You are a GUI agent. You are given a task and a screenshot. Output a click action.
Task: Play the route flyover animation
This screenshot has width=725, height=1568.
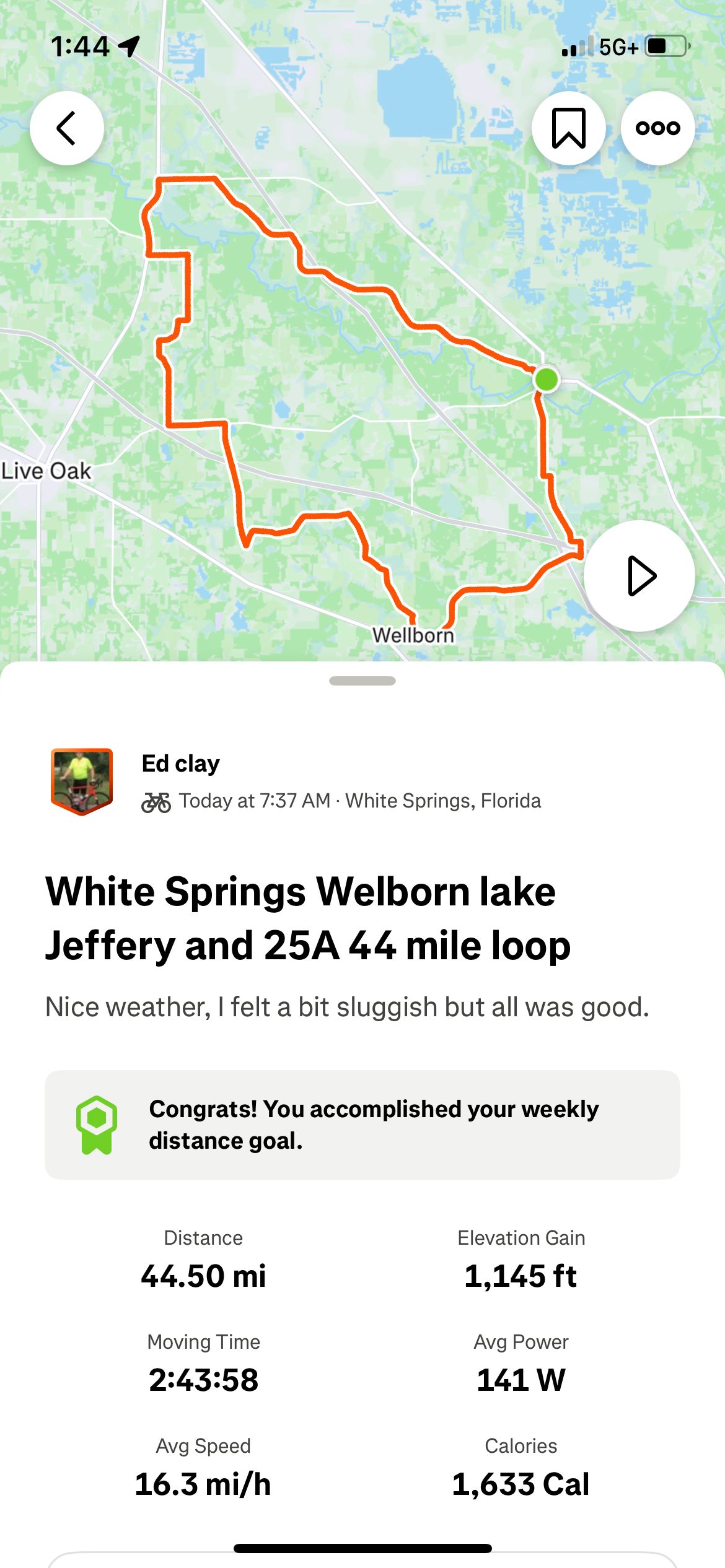[639, 576]
